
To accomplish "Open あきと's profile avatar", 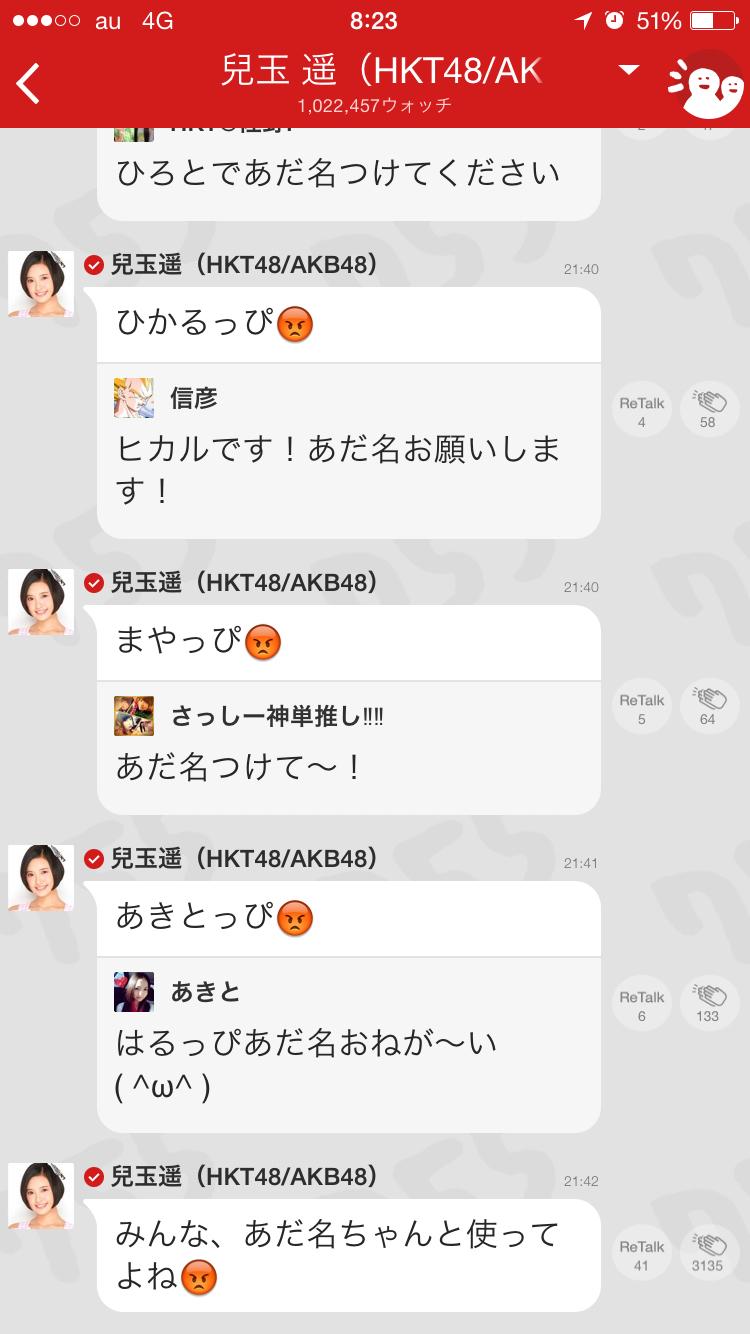I will click(134, 992).
